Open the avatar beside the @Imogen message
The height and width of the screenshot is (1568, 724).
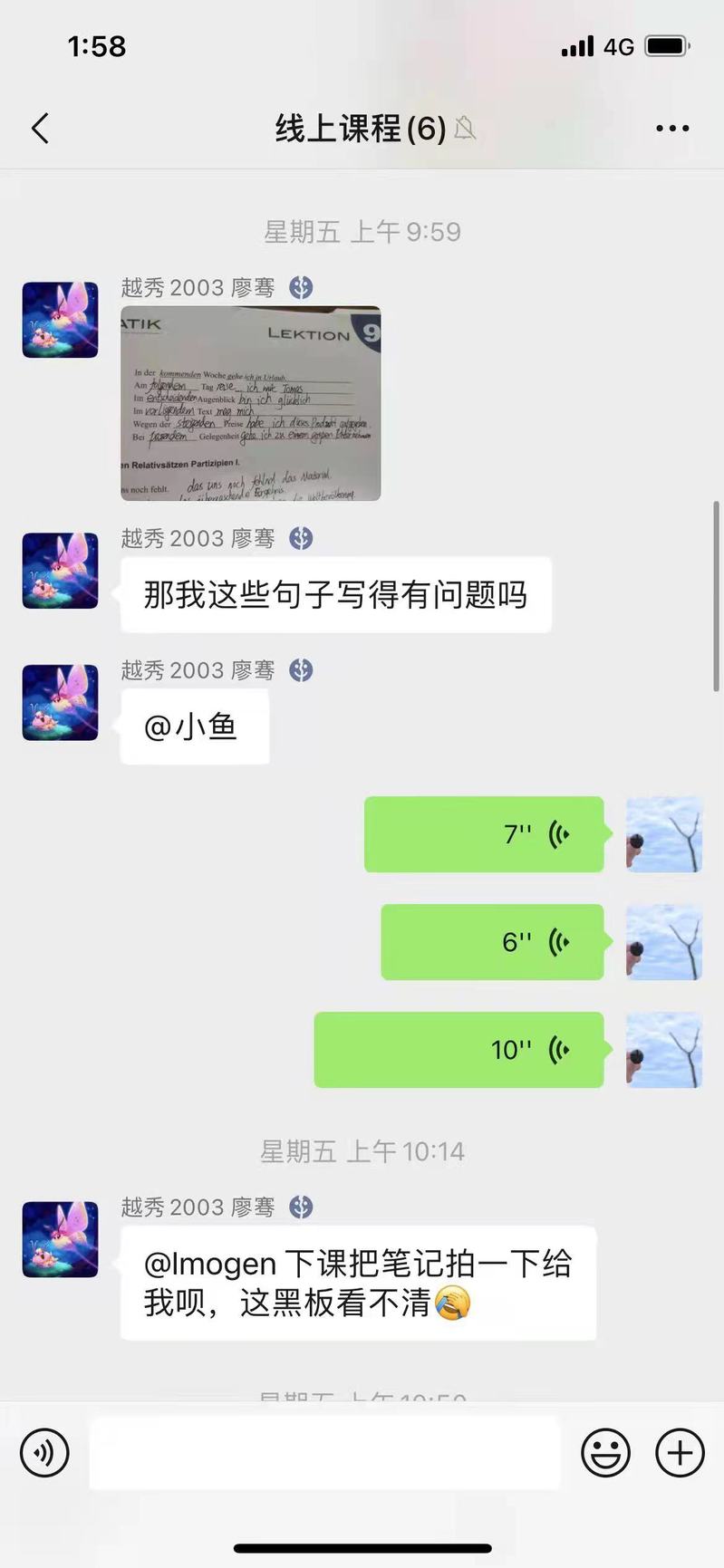coord(61,1239)
